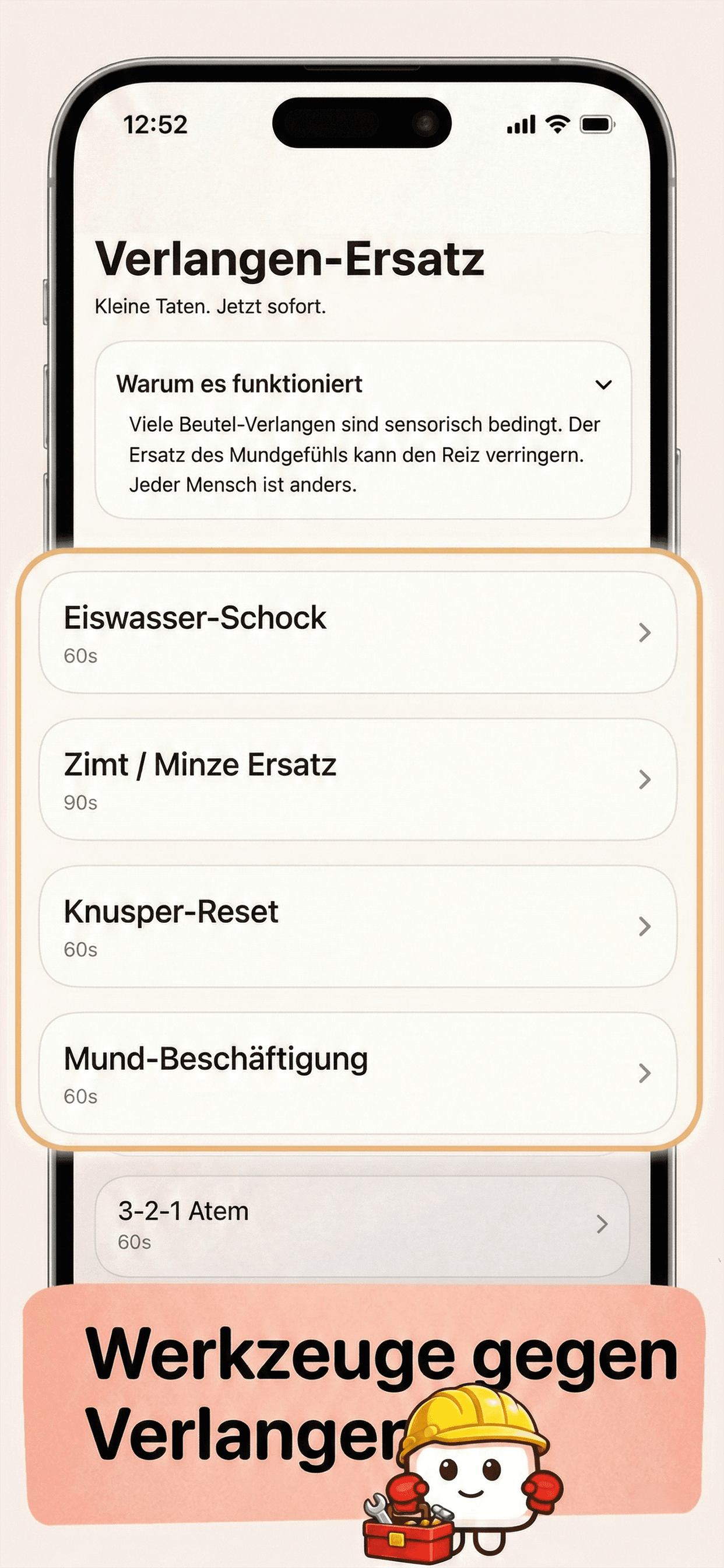Tap the Wi-Fi icon in the status bar
The height and width of the screenshot is (1568, 724).
(557, 124)
